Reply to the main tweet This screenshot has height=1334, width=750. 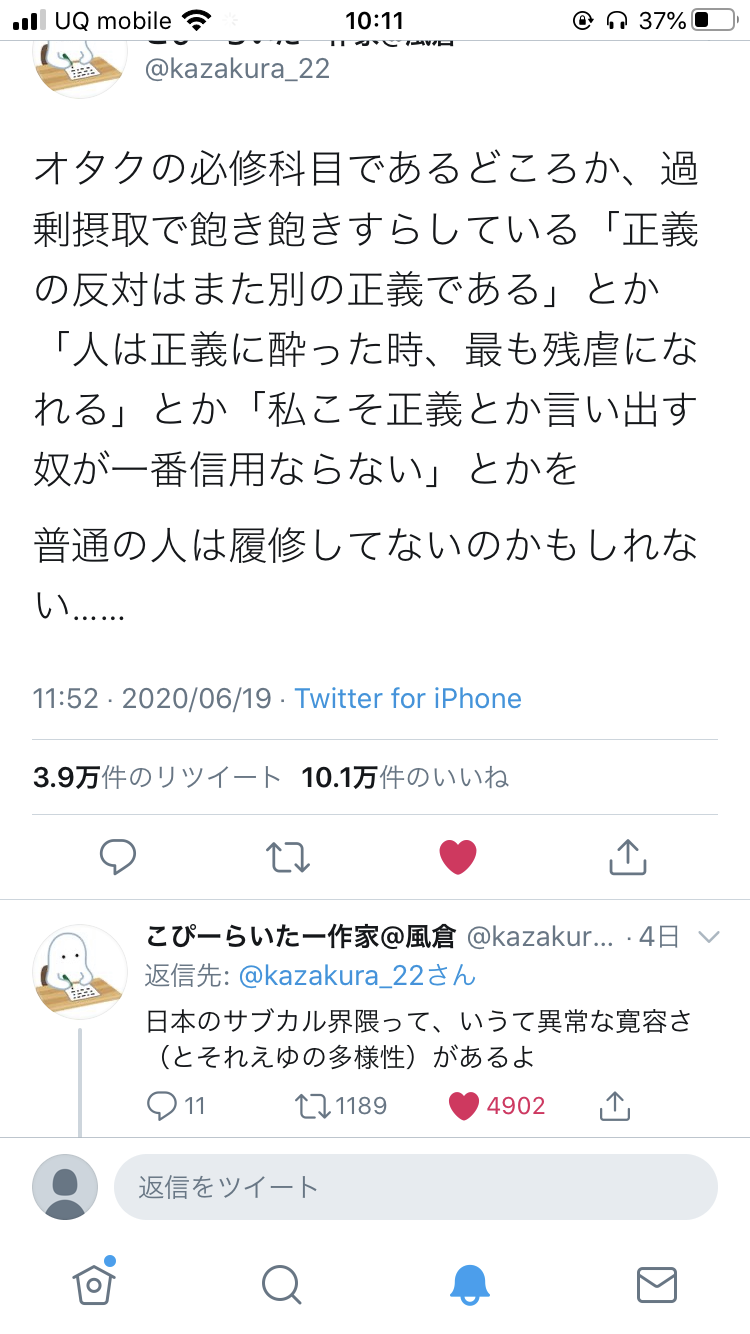(118, 856)
